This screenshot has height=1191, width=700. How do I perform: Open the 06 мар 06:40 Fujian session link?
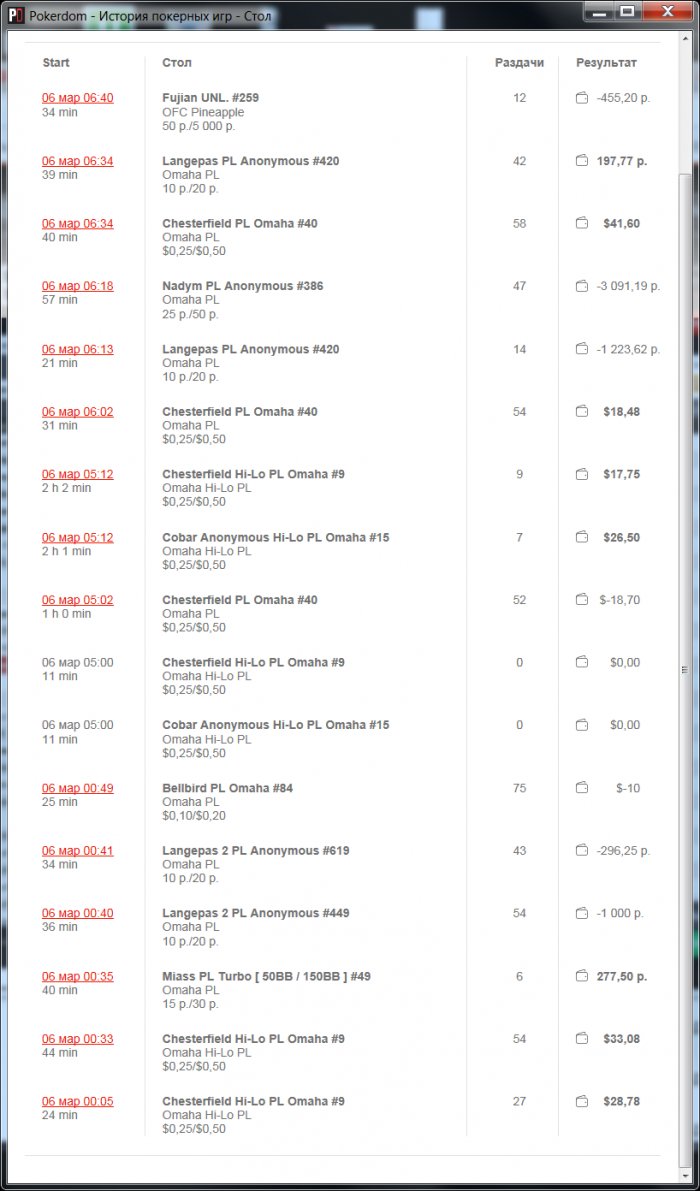point(77,98)
